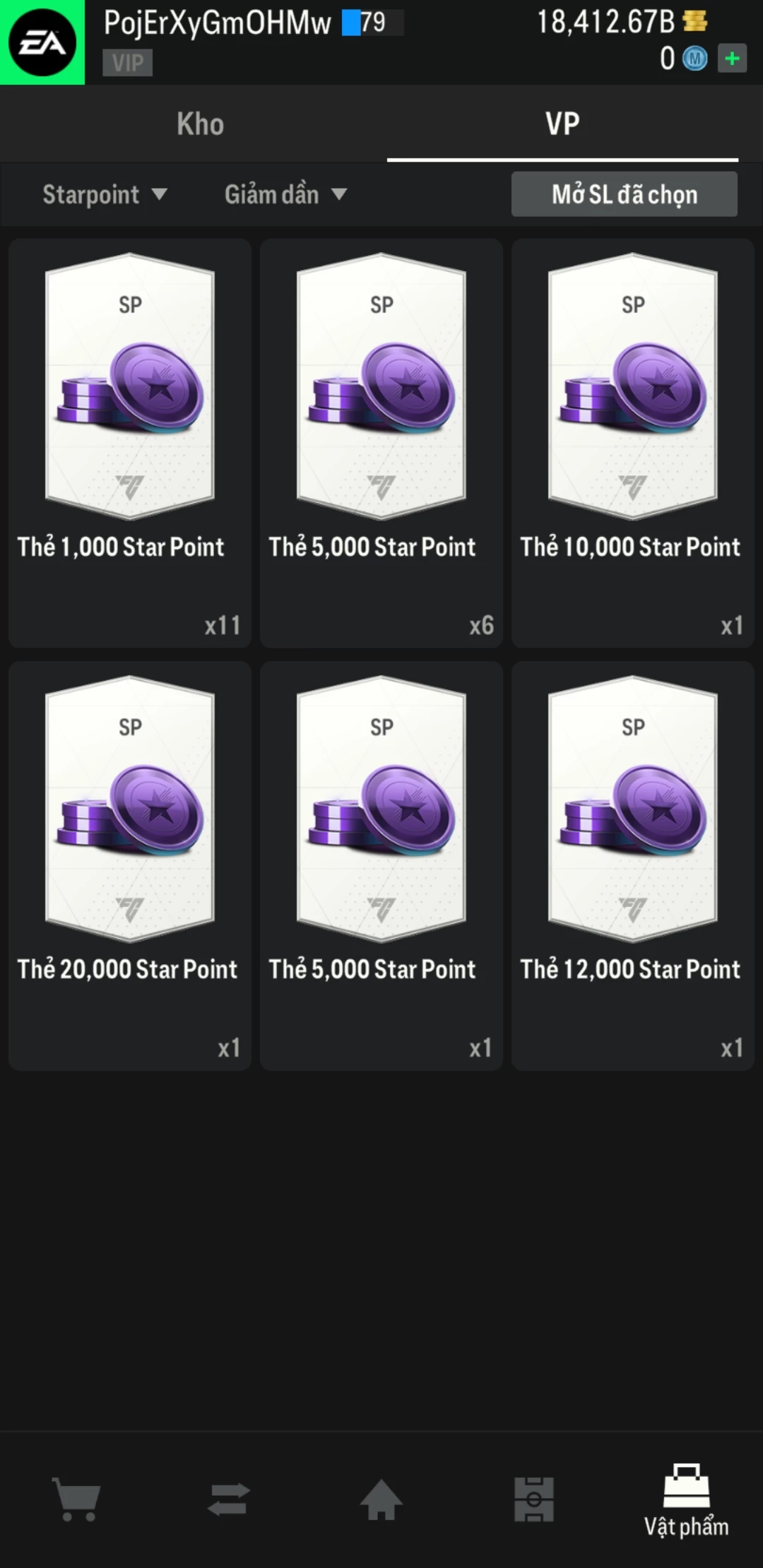
Task: Open the squad pitch tab
Action: (534, 1499)
